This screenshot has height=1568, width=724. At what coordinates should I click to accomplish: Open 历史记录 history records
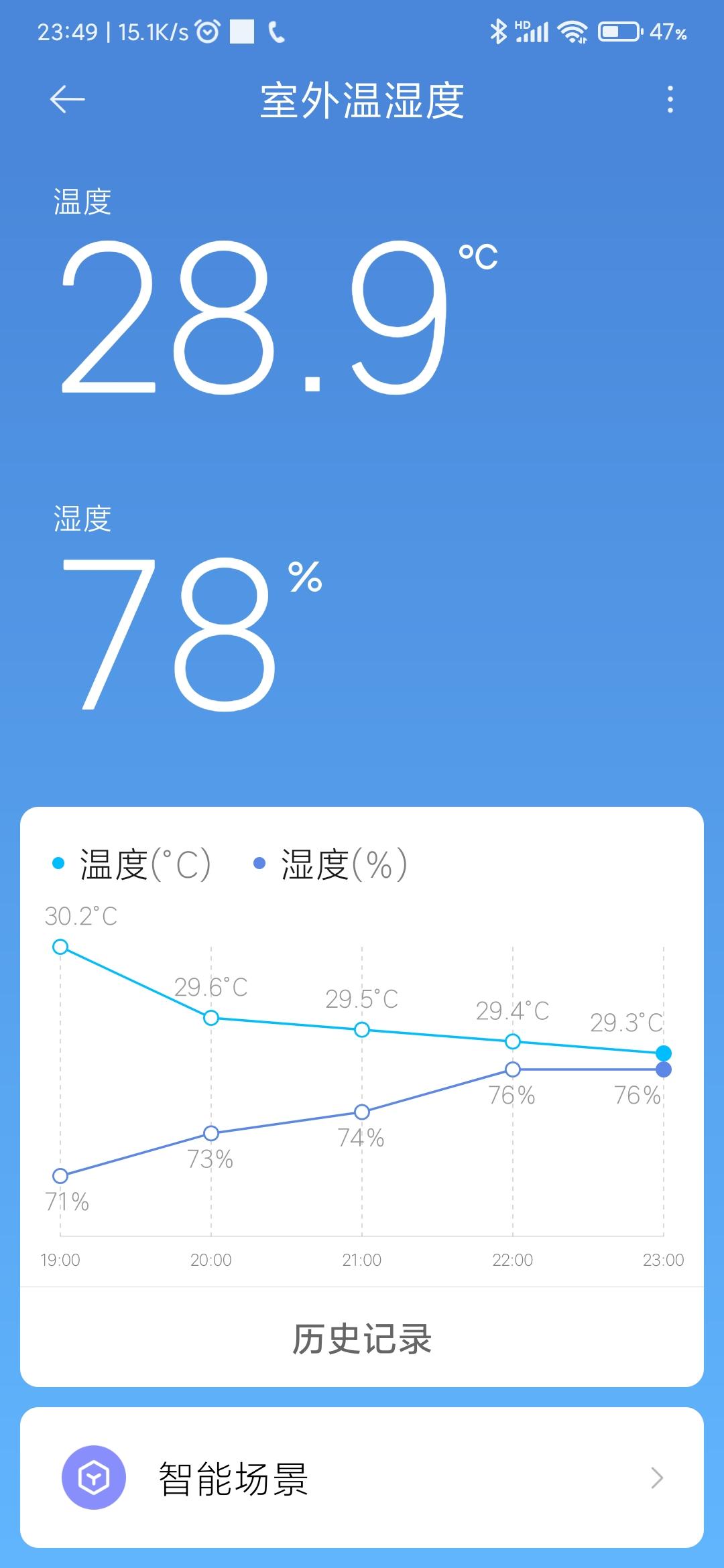362,1339
